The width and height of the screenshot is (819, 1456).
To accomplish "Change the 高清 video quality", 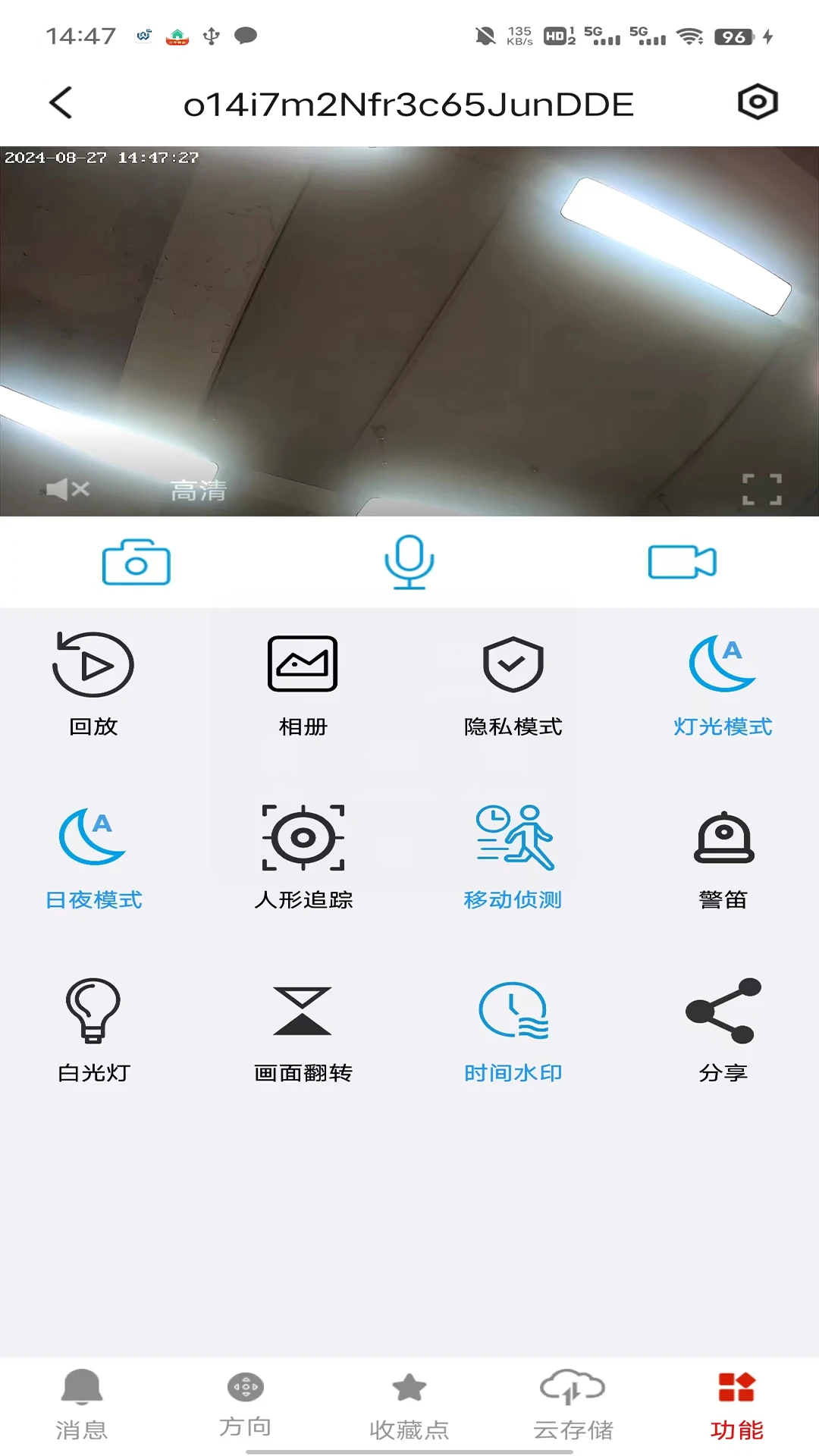I will pos(198,491).
